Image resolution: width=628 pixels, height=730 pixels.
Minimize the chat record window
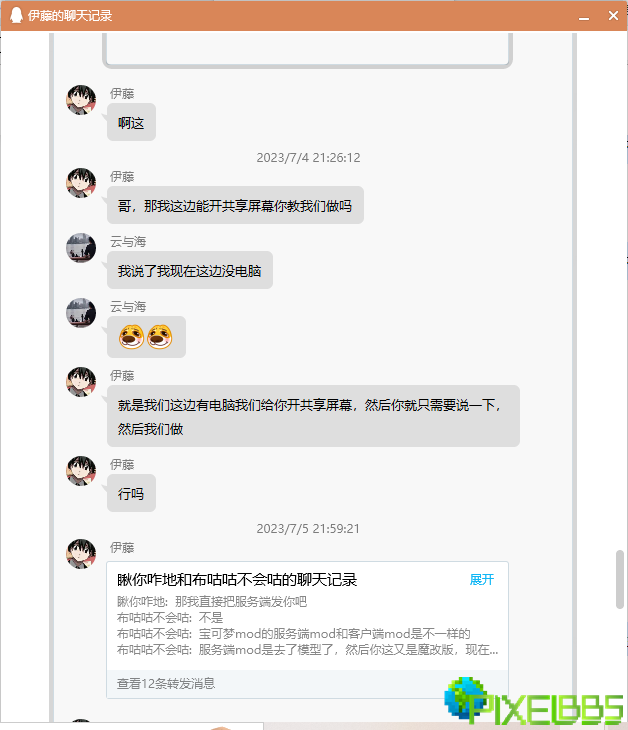coord(585,16)
